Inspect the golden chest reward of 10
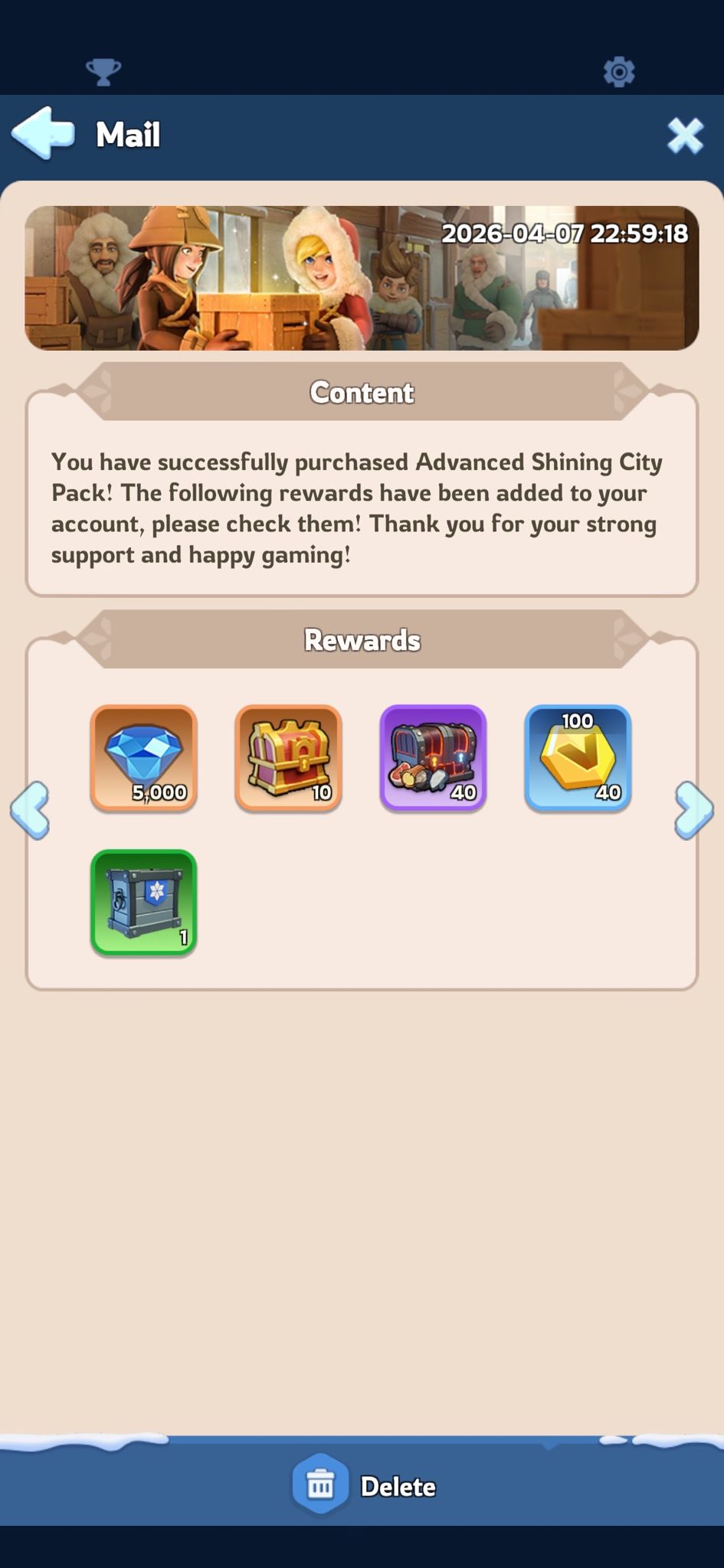724x1568 pixels. coord(288,758)
